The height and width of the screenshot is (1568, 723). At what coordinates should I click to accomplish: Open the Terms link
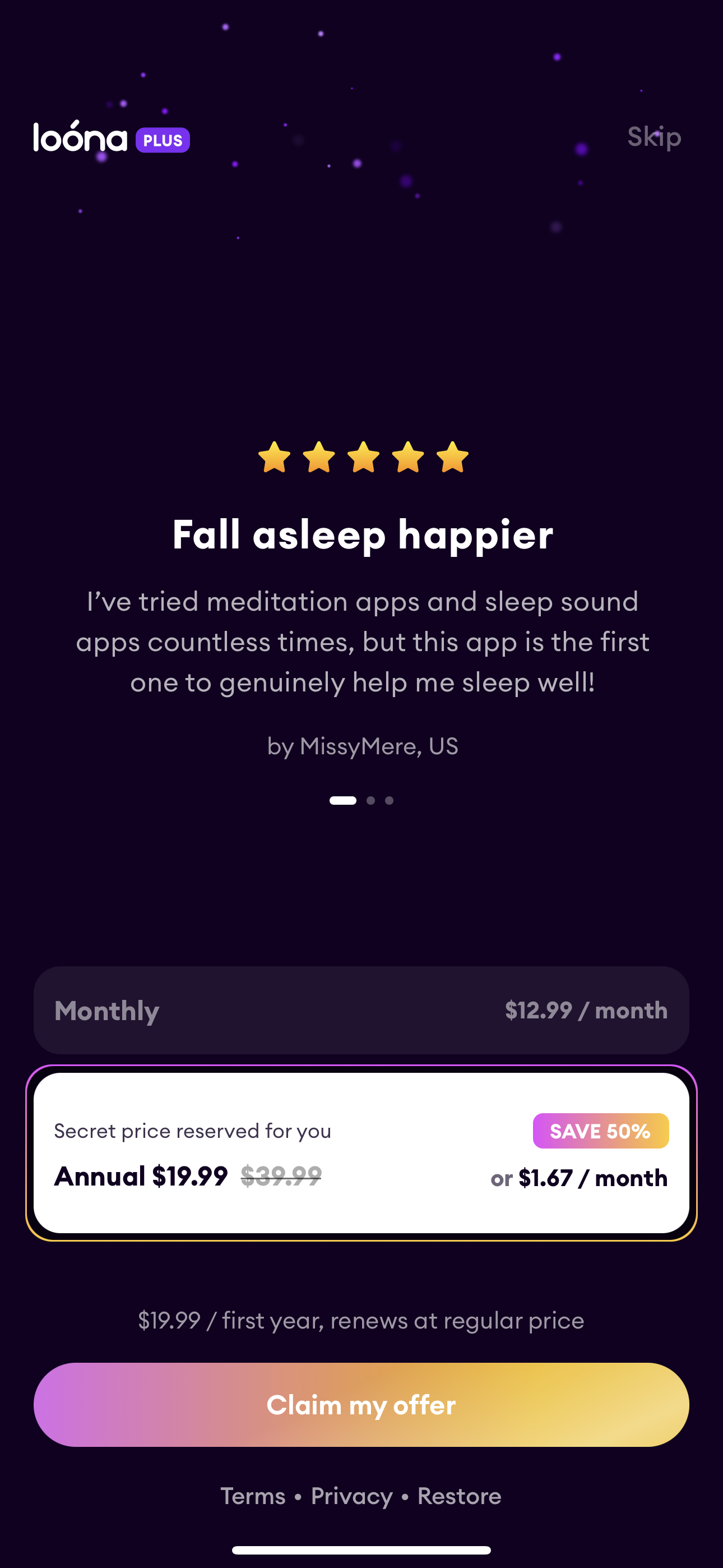(253, 1496)
